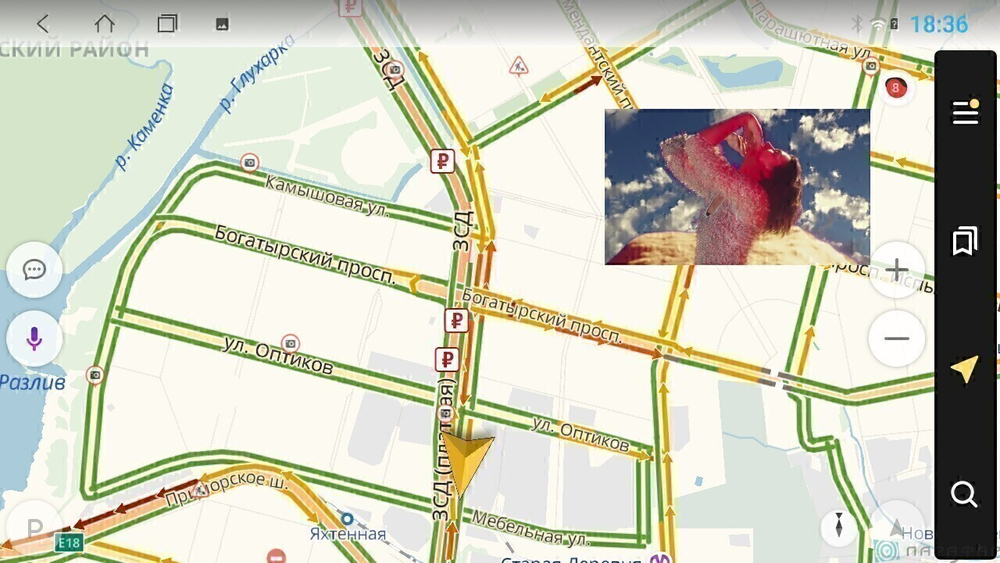The height and width of the screenshot is (563, 1000).
Task: Go back using the system back arrow
Action: [43, 23]
